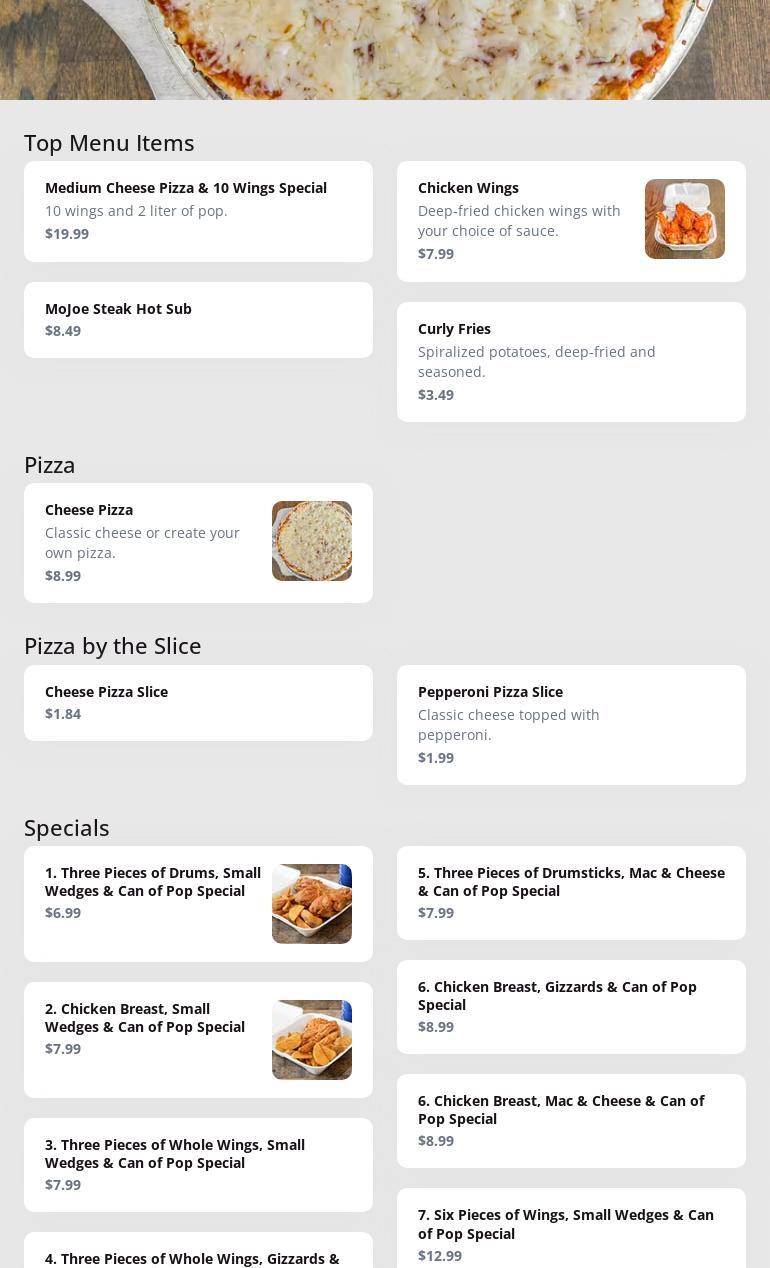This screenshot has height=1268, width=770.
Task: Open Chicken Breast, Mac & Cheese special
Action: [x=570, y=1120]
